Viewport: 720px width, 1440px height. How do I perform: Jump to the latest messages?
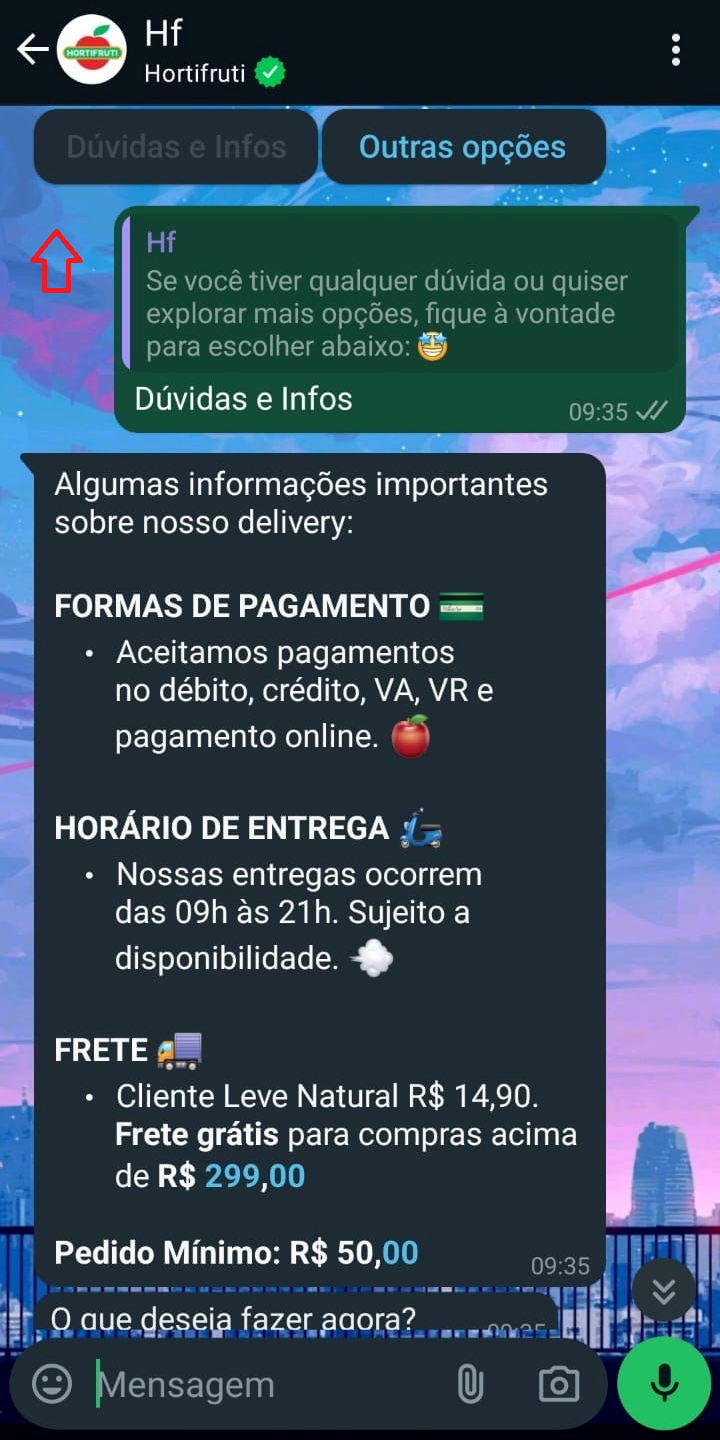tap(663, 1290)
